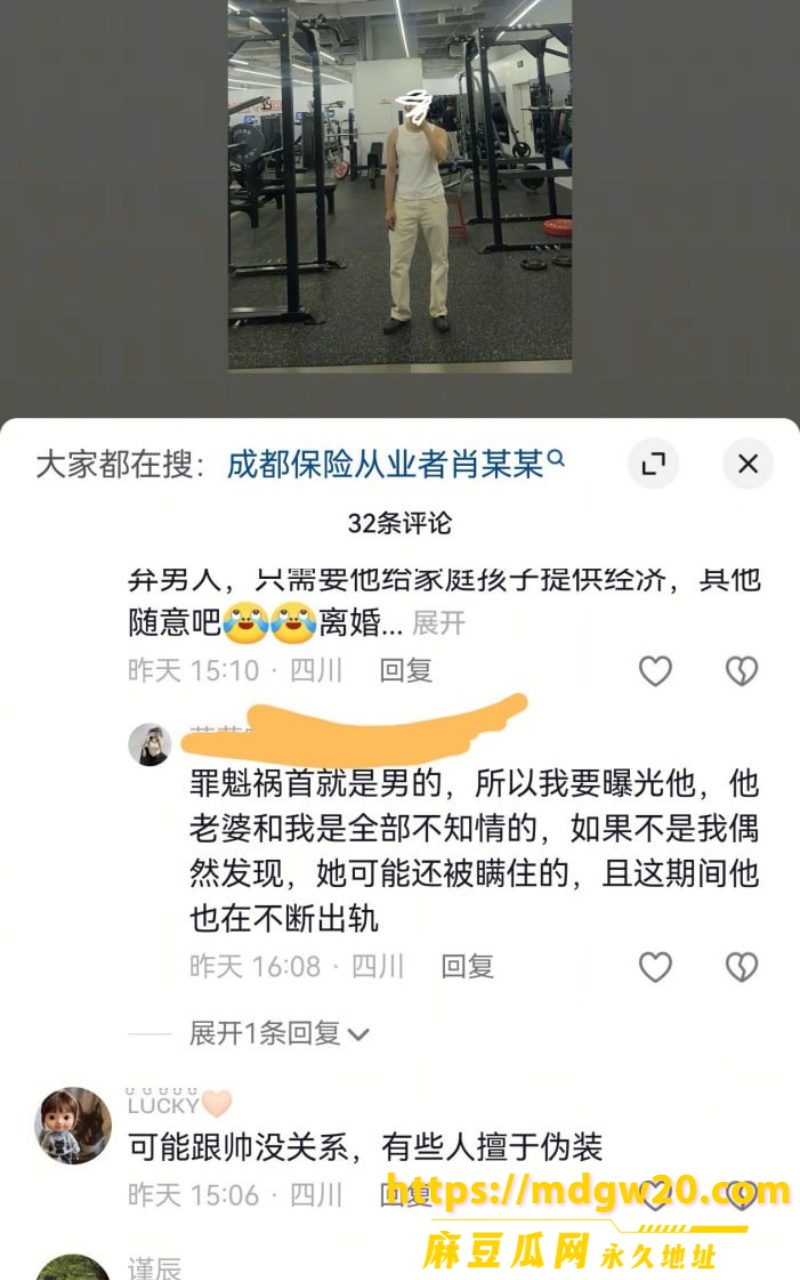Like the comment posted 昨天 15:10

click(x=655, y=671)
